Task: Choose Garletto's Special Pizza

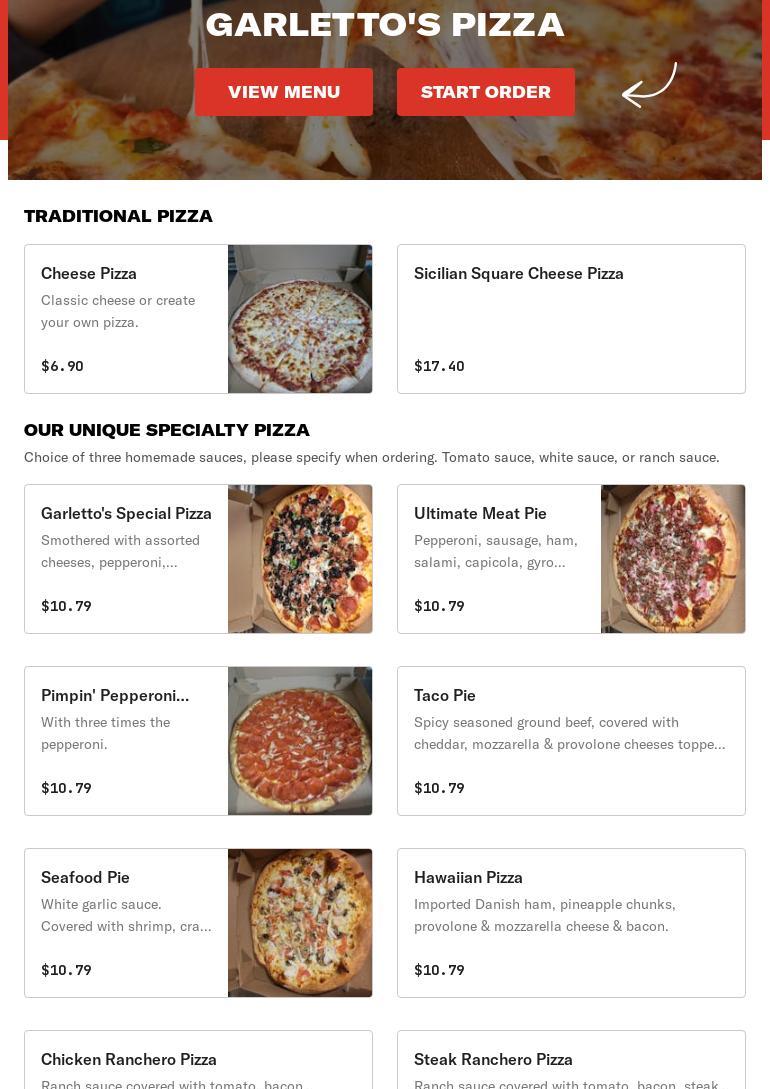Action: (x=198, y=559)
